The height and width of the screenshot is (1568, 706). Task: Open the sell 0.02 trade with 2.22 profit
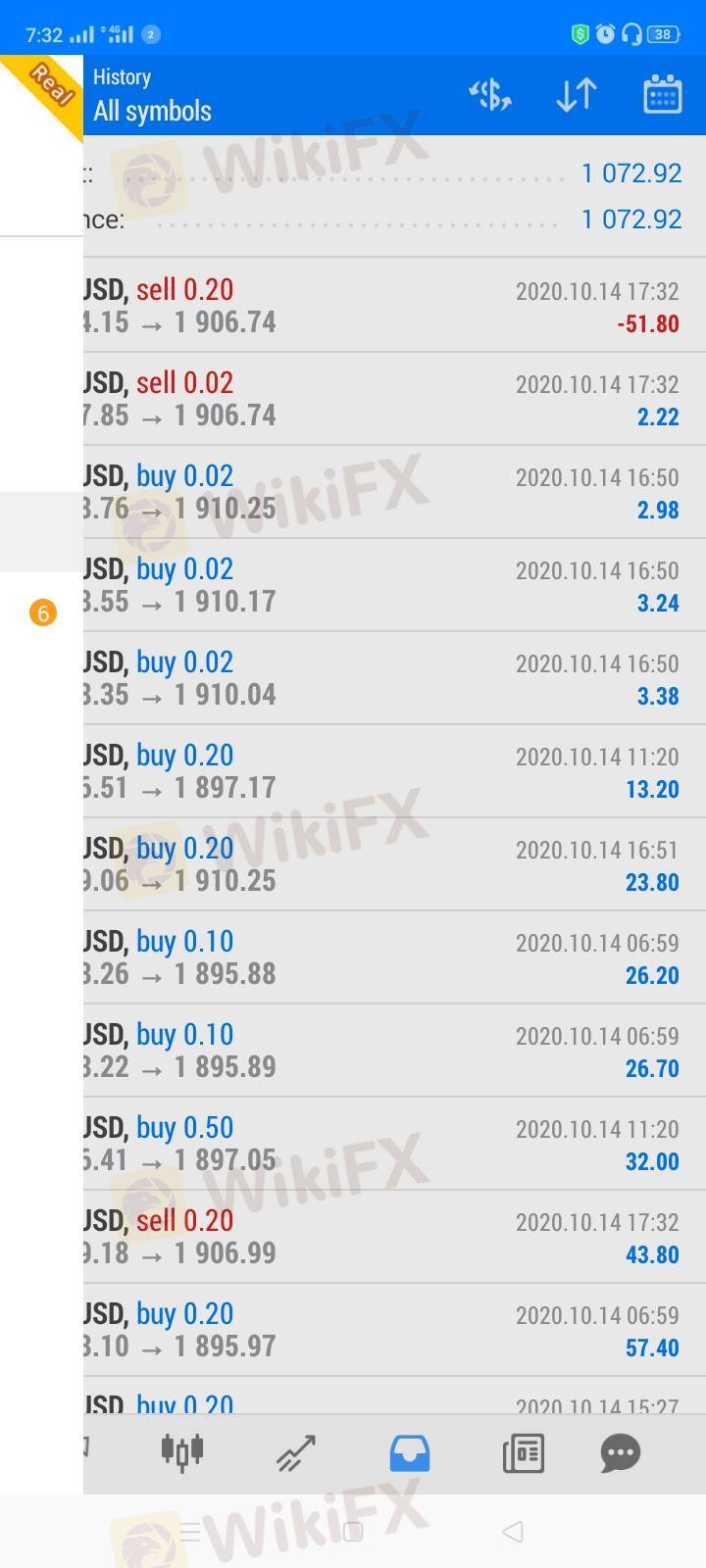pos(394,399)
